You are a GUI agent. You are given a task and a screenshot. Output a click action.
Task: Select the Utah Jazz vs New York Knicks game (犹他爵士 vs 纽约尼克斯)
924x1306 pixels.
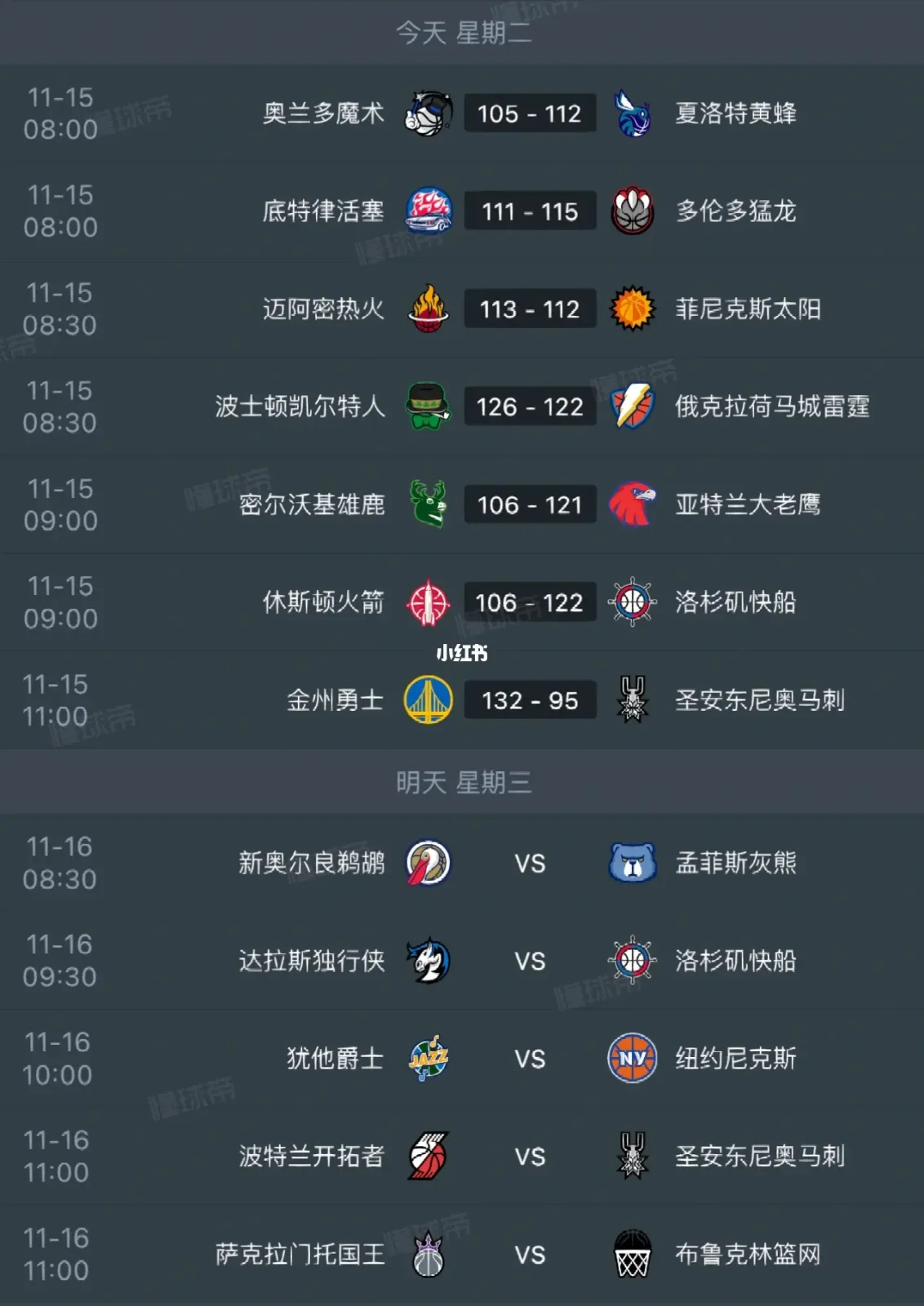click(529, 1059)
